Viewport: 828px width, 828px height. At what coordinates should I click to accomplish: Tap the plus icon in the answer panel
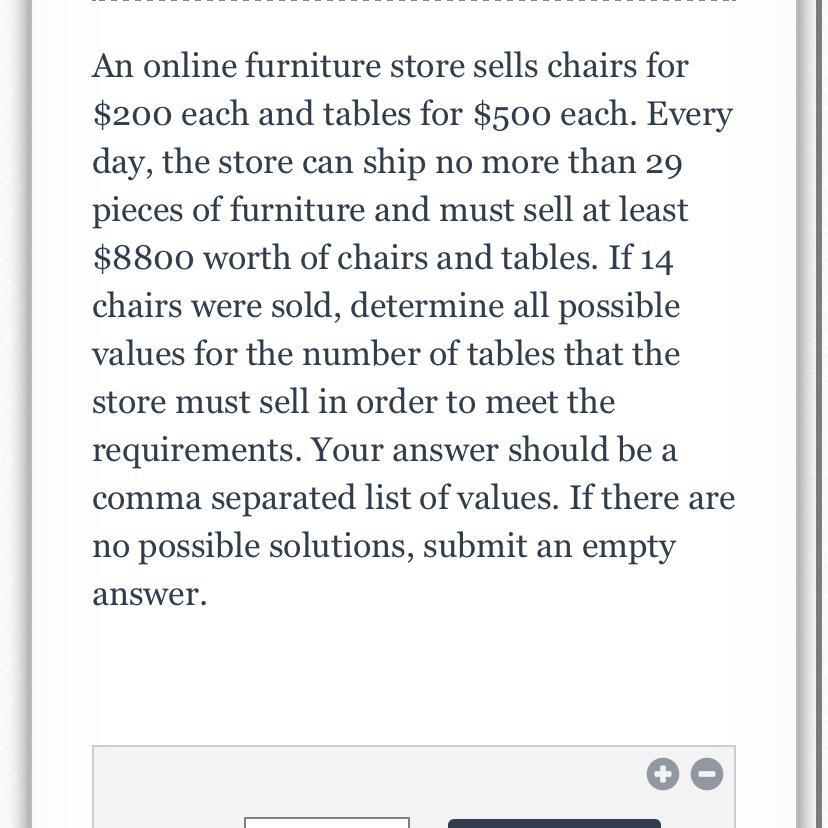click(662, 773)
